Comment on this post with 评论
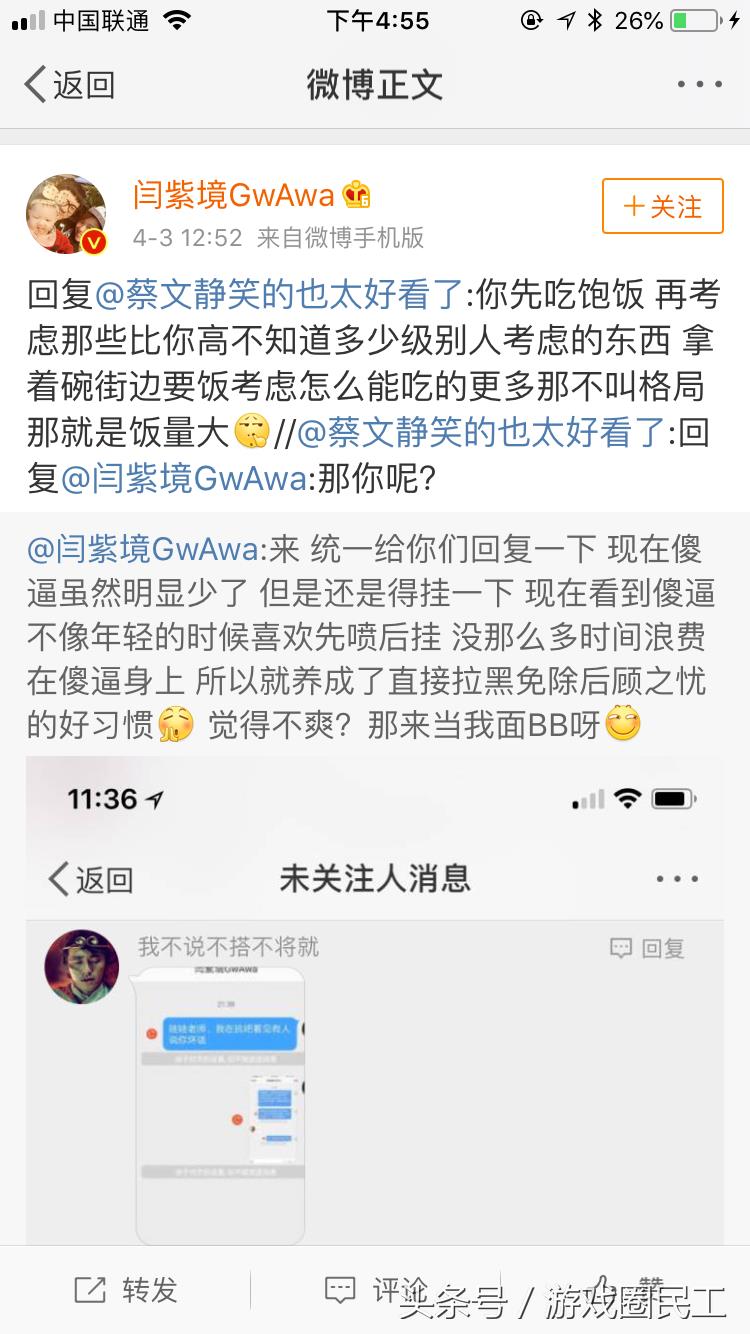 click(x=376, y=1290)
